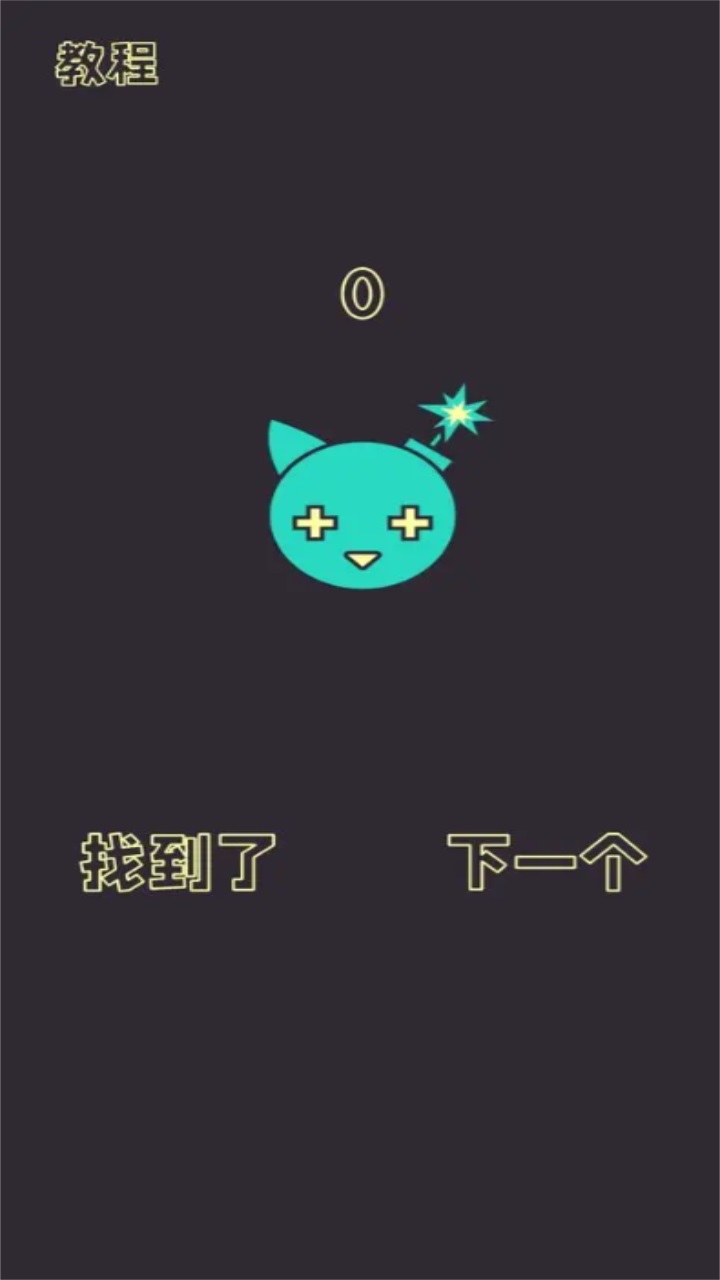Tap 下一个 to go to next
Viewport: 720px width, 1280px height.
(546, 862)
